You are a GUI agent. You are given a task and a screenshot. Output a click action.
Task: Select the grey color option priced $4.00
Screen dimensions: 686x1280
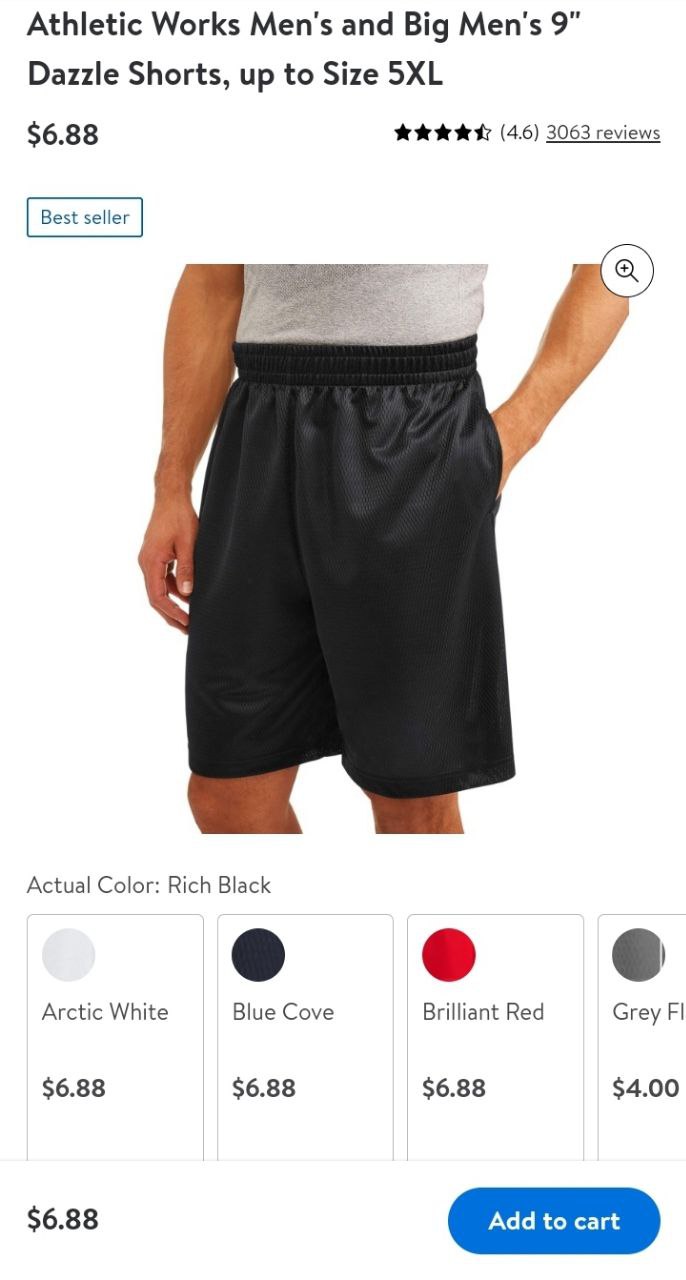coord(642,1037)
